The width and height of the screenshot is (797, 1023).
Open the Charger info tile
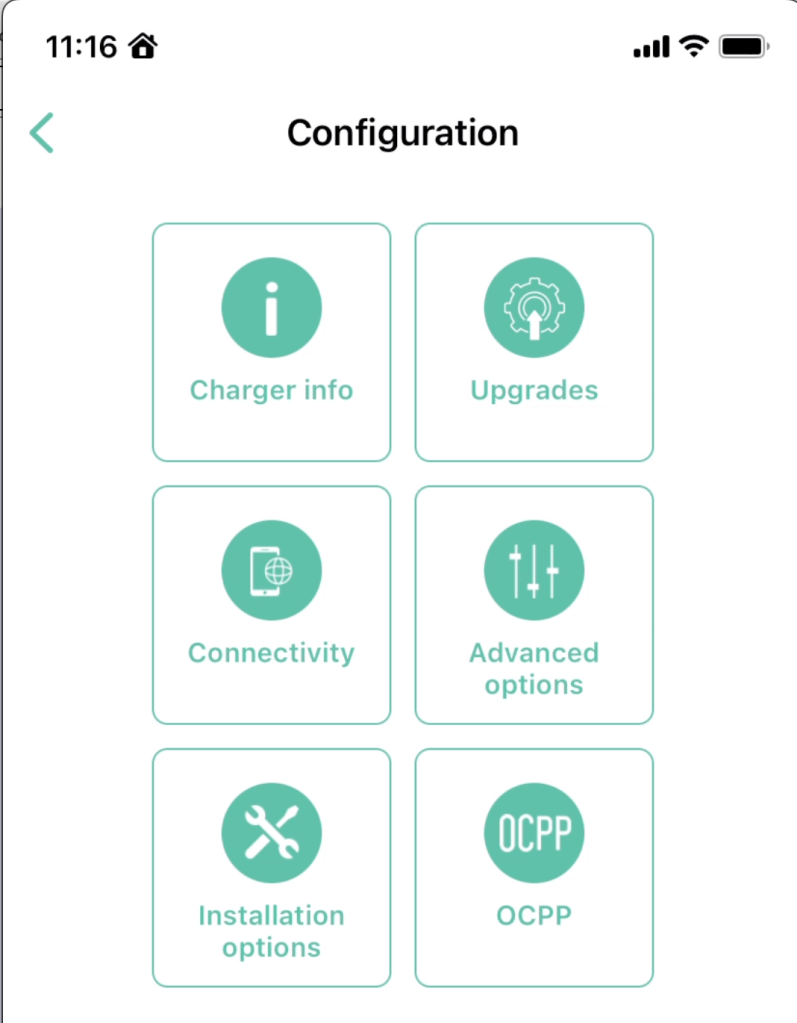[271, 342]
